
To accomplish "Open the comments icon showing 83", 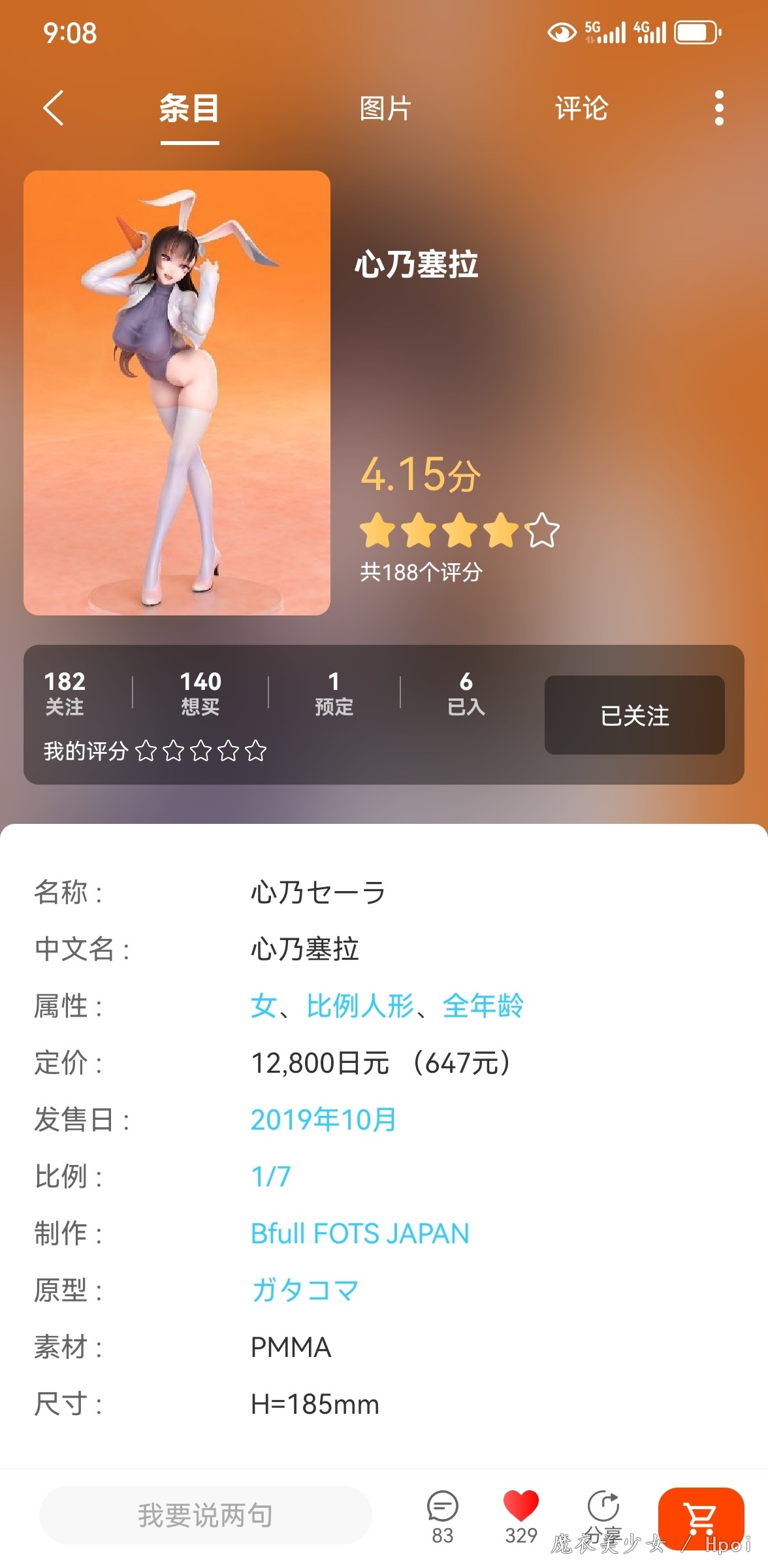I will (442, 1517).
